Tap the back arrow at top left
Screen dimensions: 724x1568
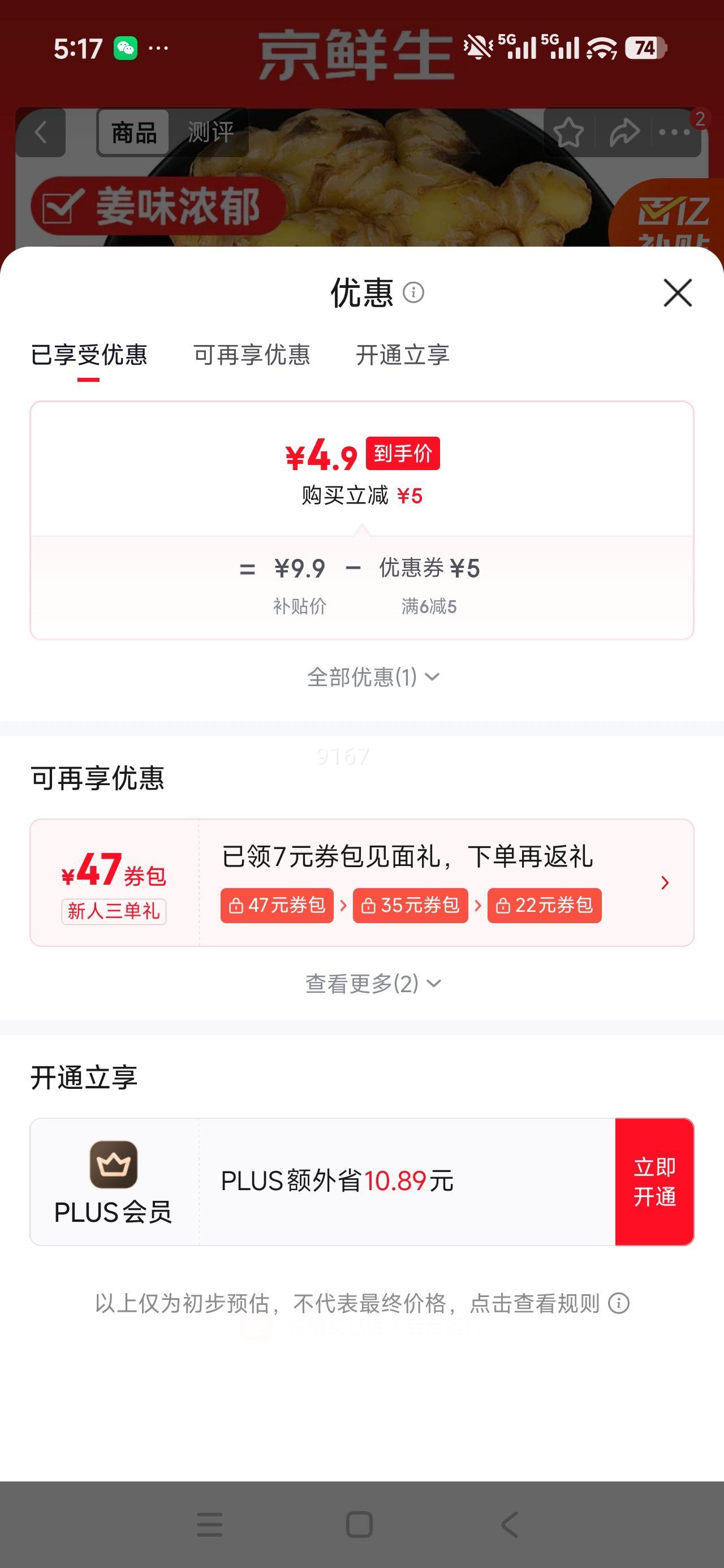[40, 133]
